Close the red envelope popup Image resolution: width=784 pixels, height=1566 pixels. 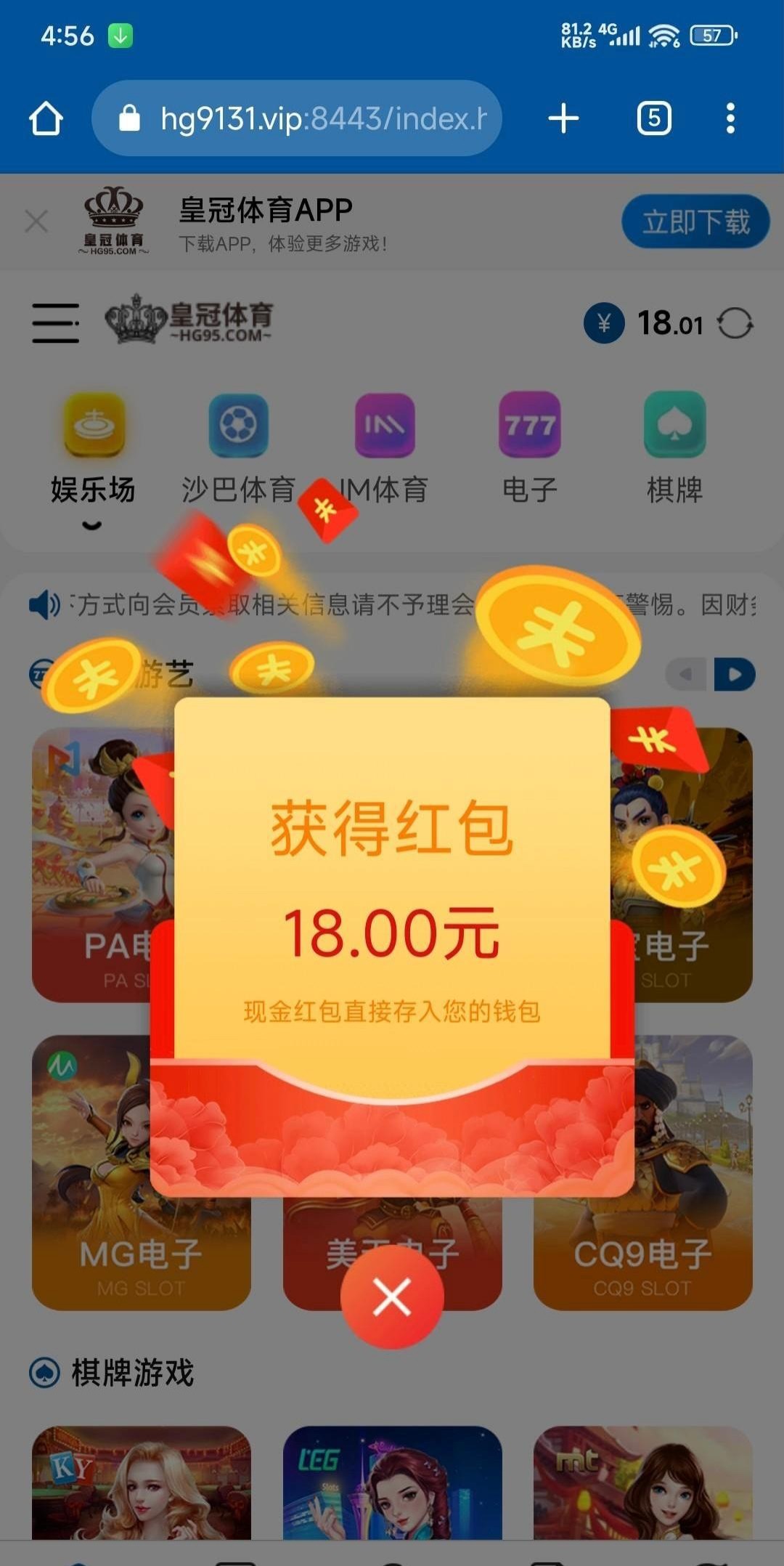392,1297
